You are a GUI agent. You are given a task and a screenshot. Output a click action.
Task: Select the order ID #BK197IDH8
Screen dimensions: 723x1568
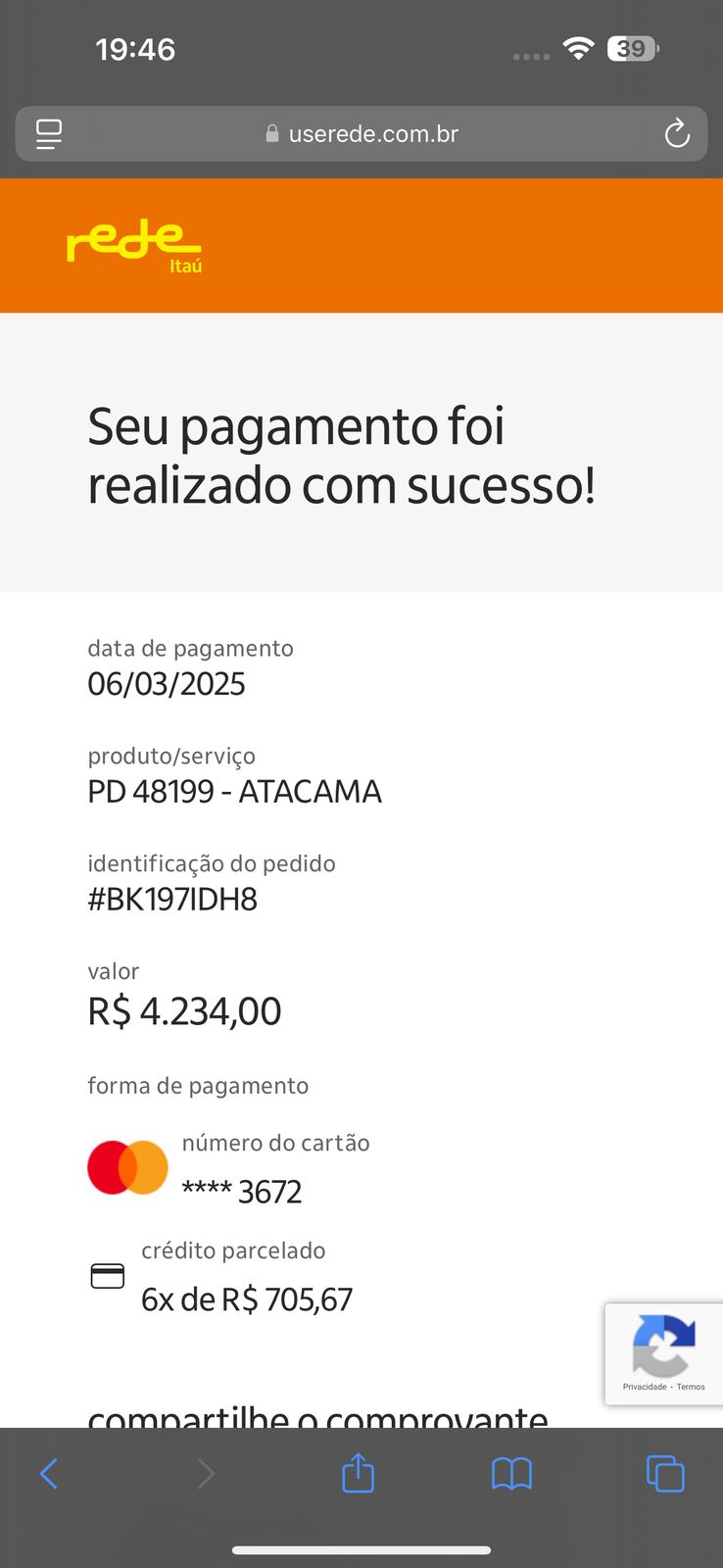coord(172,899)
